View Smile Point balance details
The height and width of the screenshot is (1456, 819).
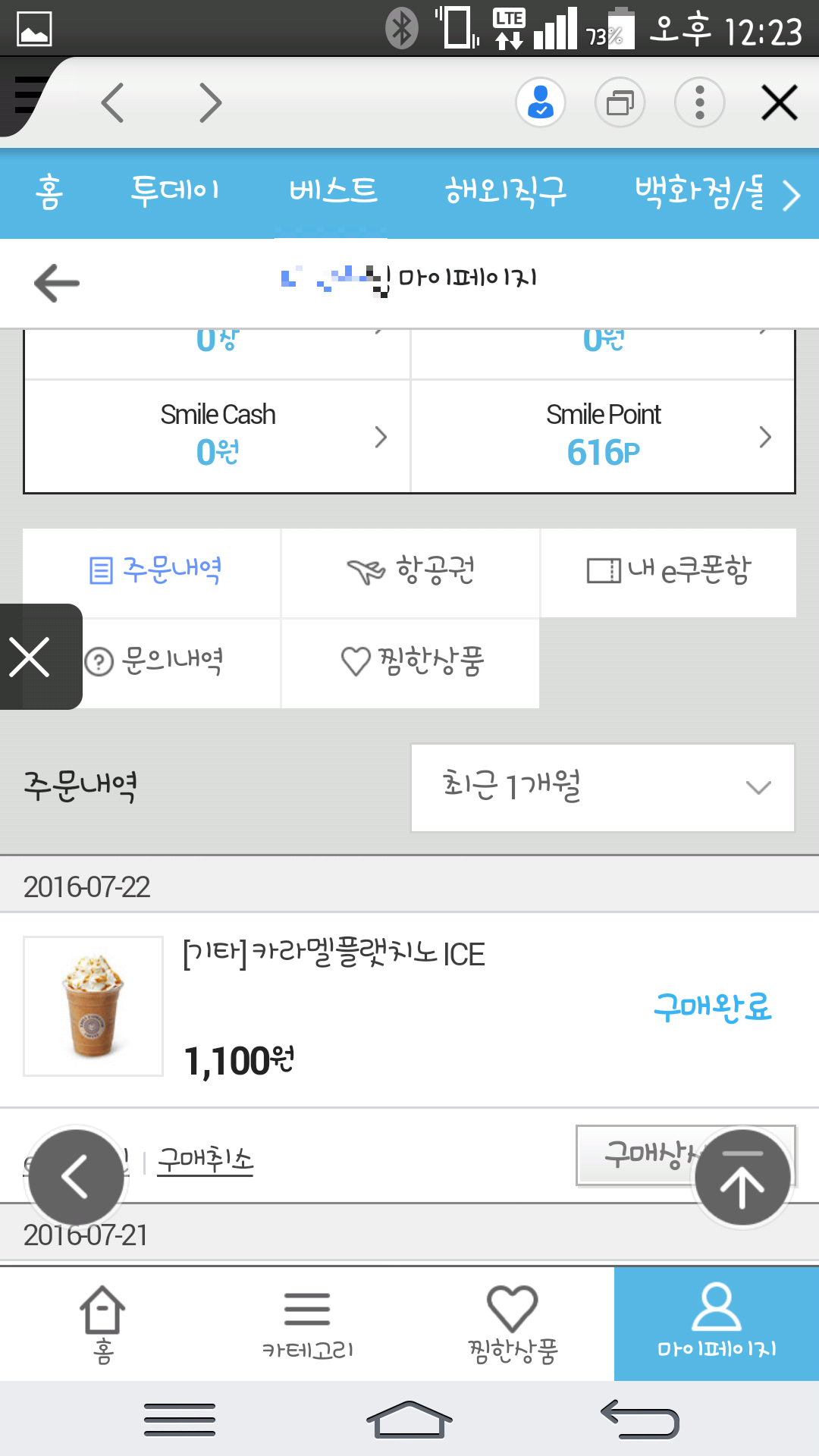click(603, 436)
